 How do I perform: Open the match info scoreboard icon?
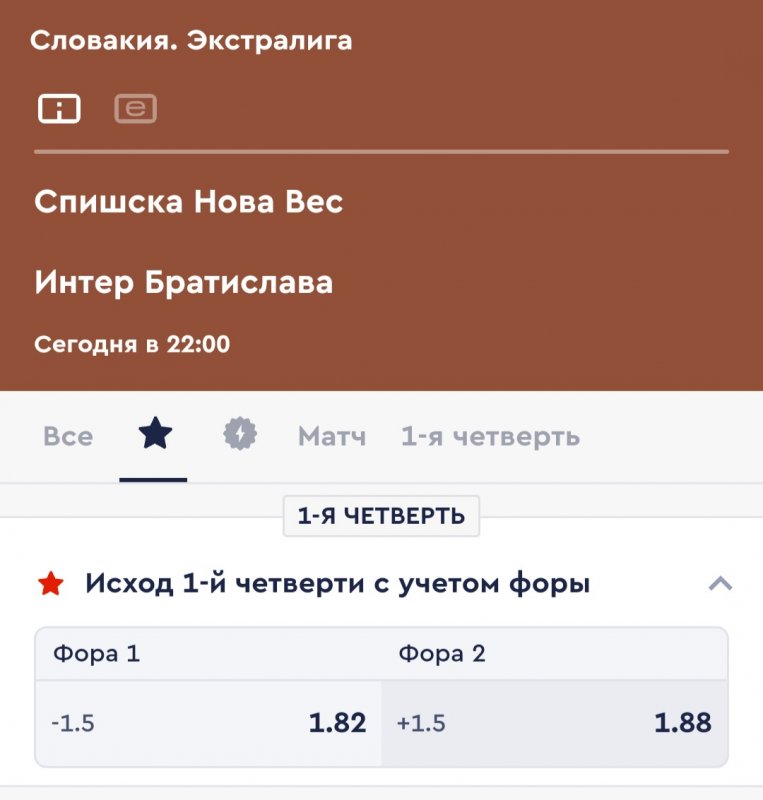point(59,108)
